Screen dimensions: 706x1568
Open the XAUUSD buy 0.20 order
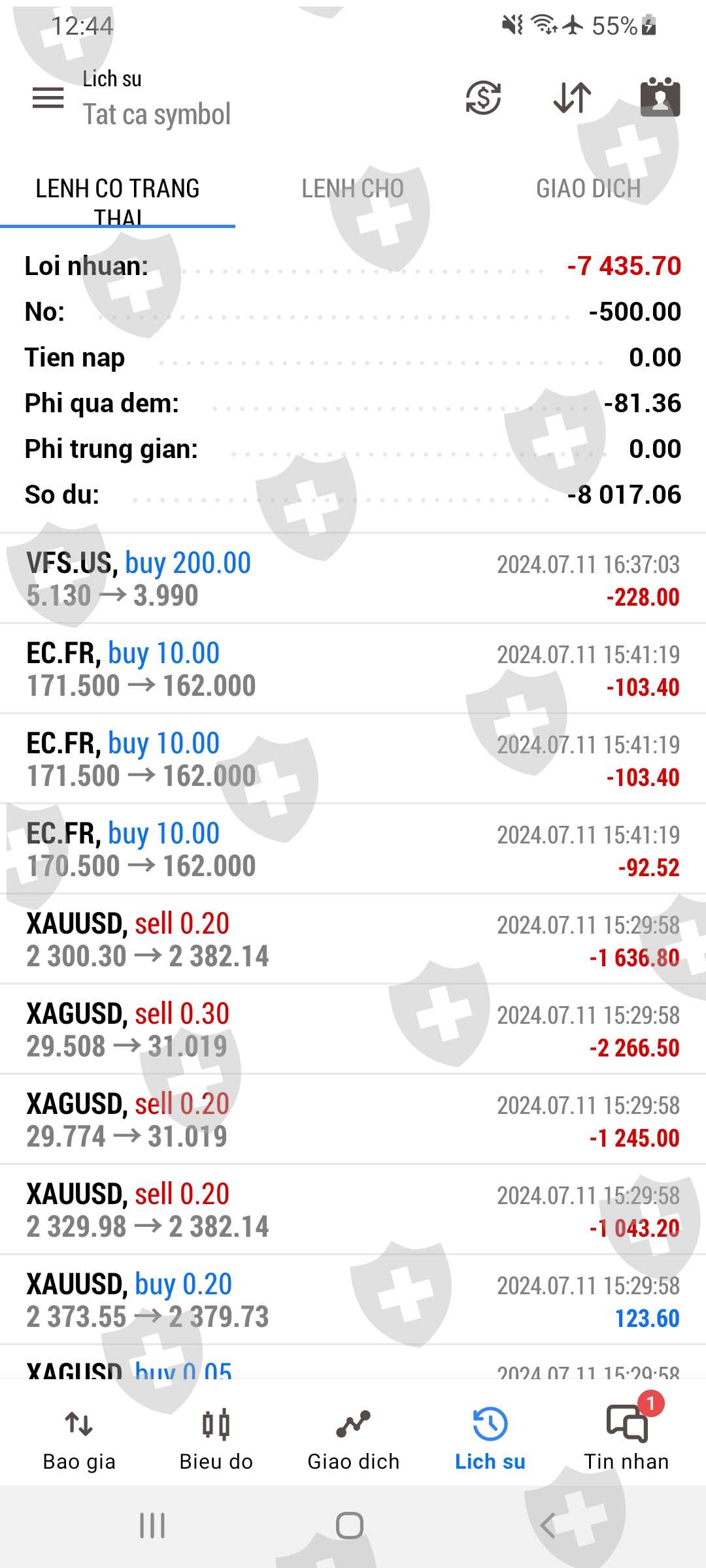353,1300
